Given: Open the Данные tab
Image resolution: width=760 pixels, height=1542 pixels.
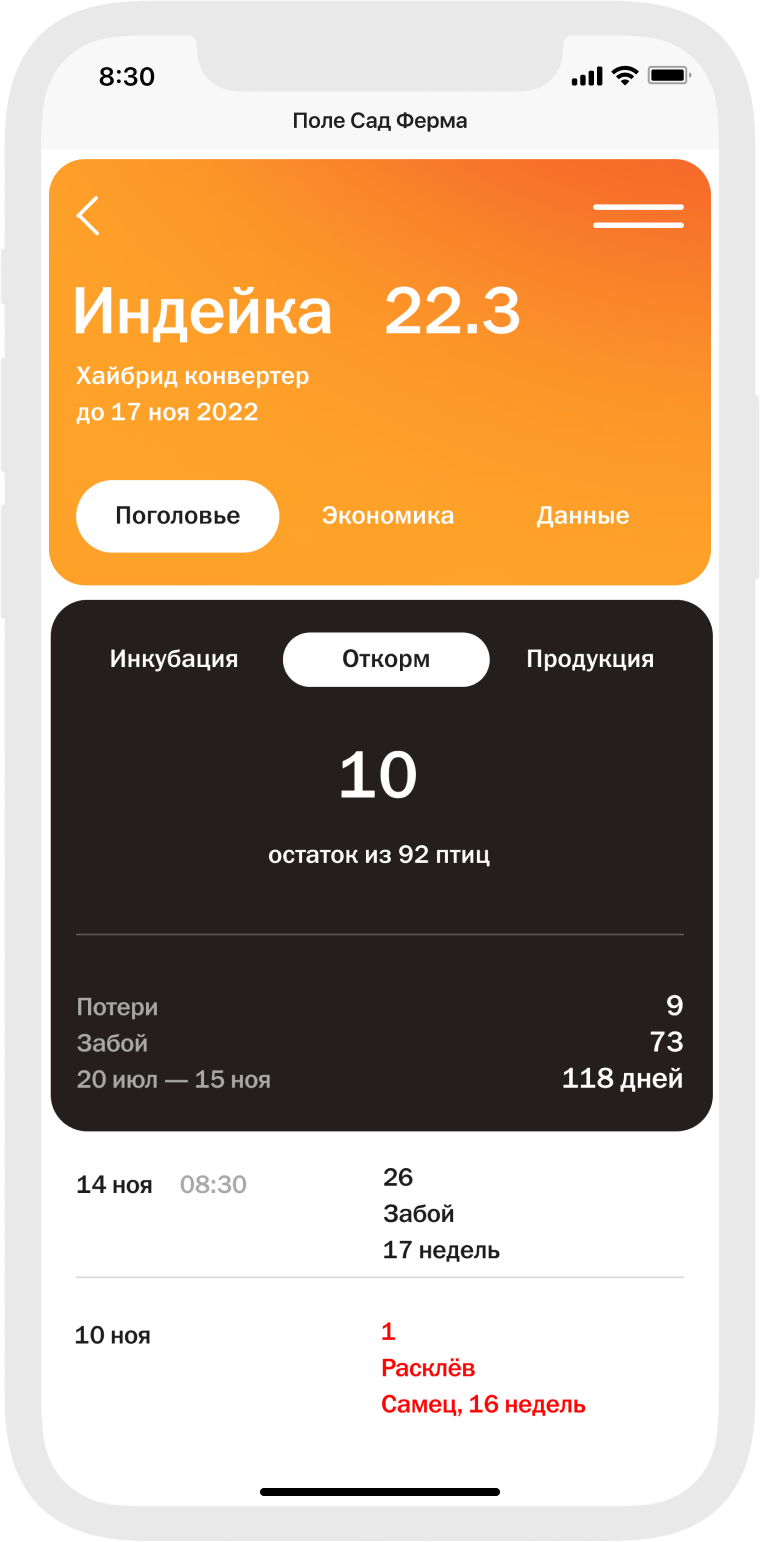Looking at the screenshot, I should click(583, 516).
